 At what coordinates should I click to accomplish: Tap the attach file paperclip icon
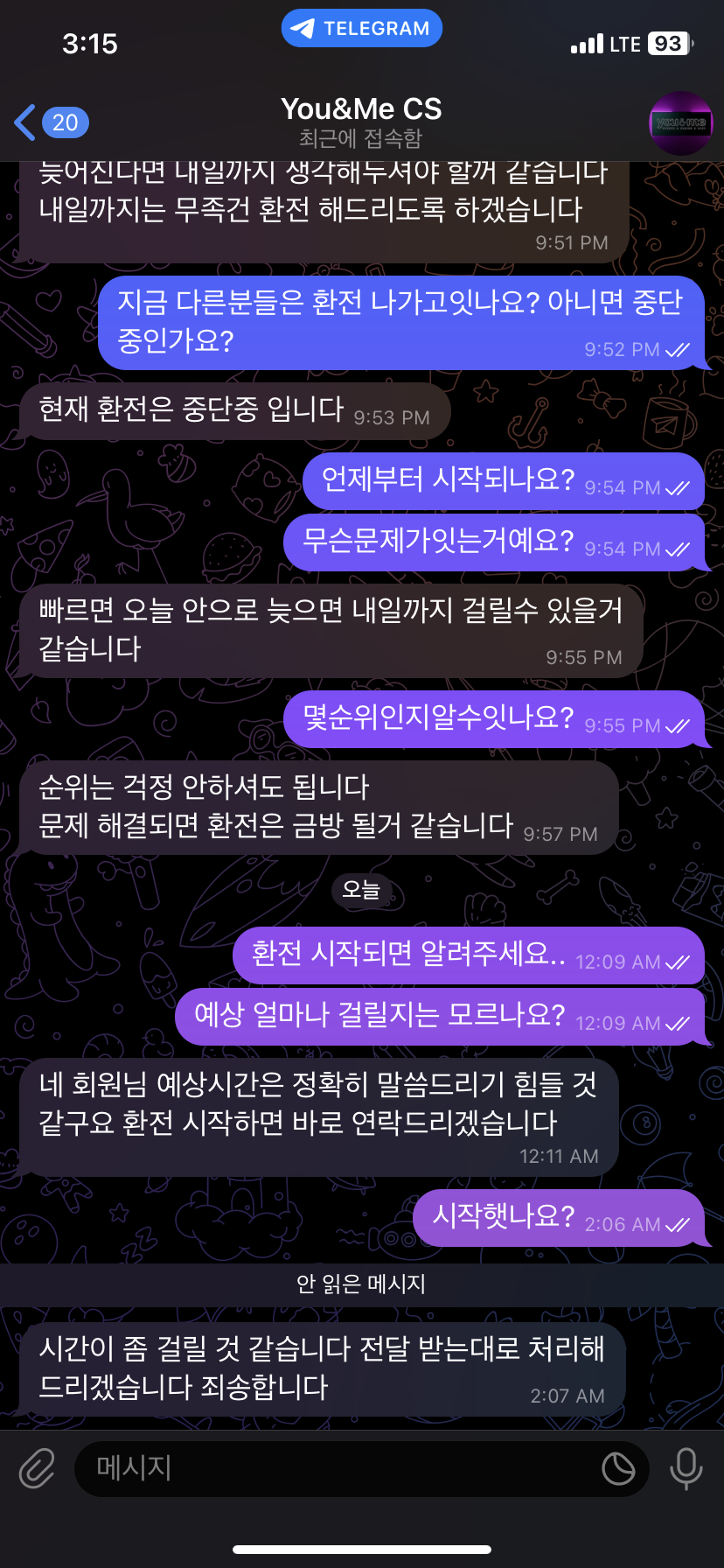37,1468
